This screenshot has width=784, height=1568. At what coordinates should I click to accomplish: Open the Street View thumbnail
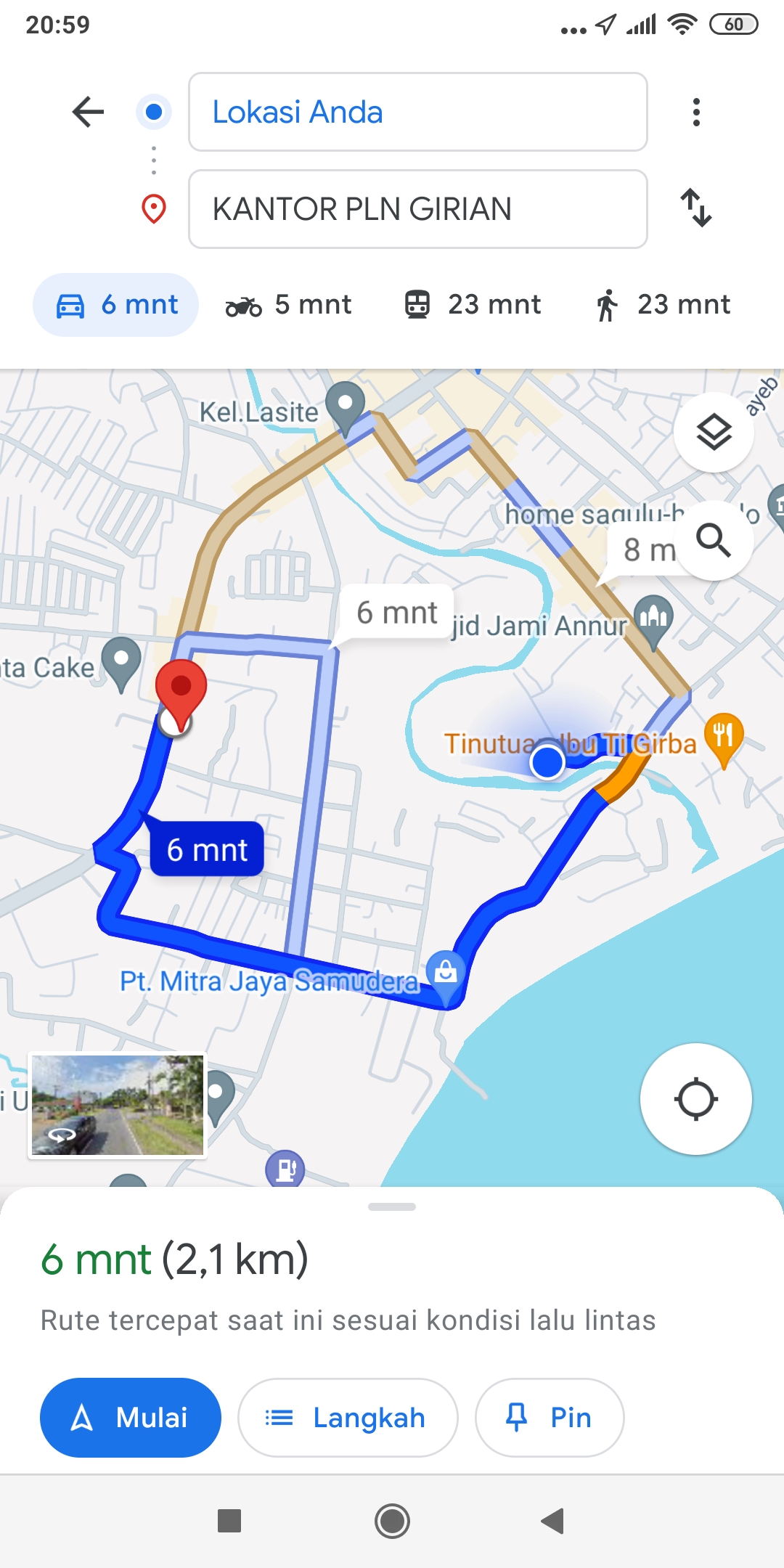point(118,1105)
